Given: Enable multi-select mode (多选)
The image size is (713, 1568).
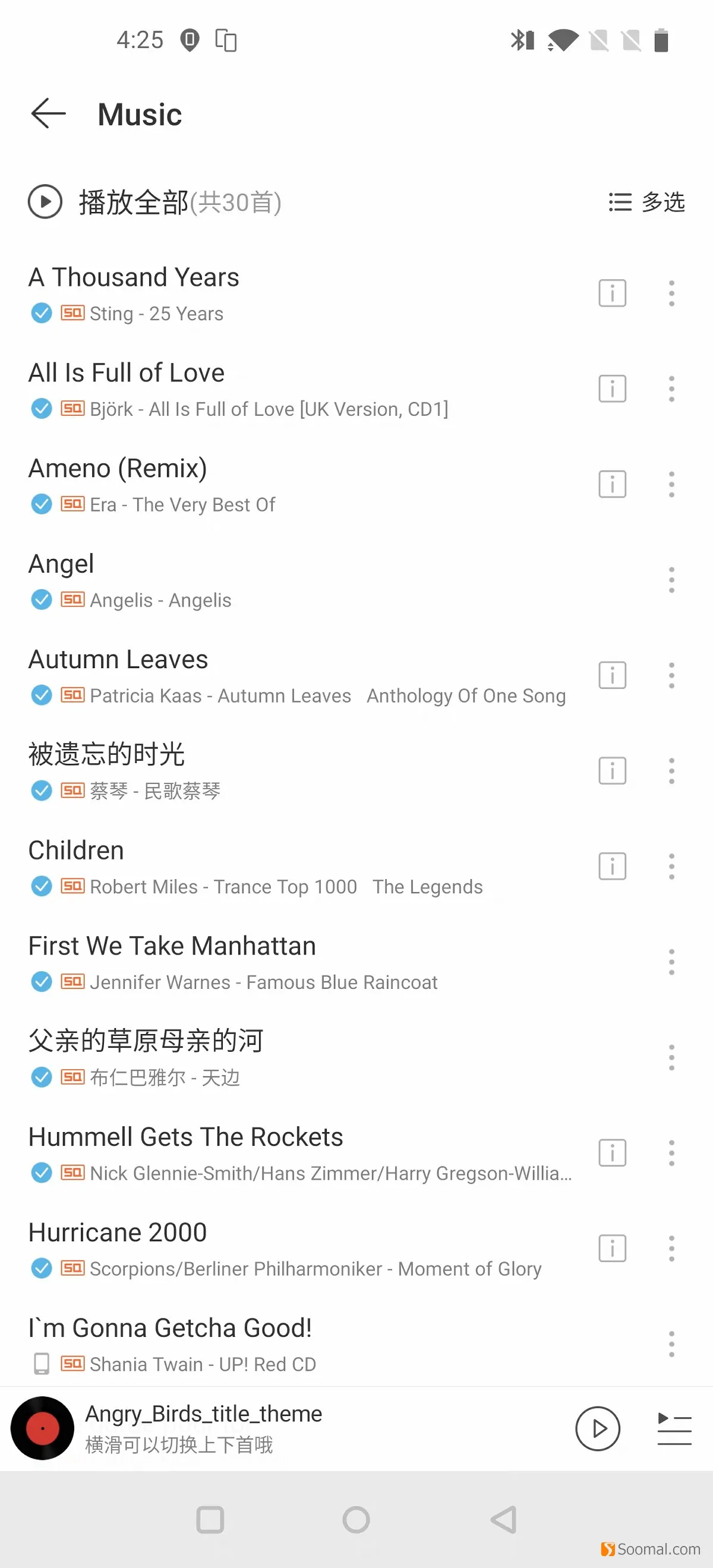Looking at the screenshot, I should [646, 202].
